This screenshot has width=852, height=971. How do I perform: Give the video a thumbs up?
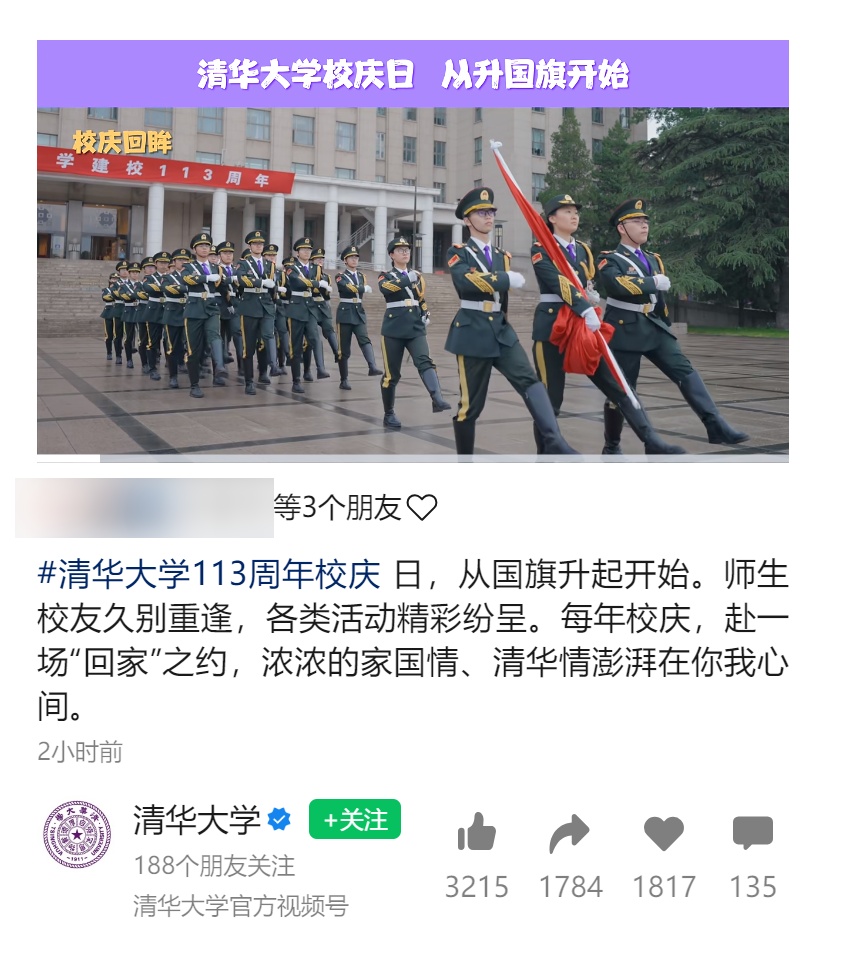click(x=476, y=833)
